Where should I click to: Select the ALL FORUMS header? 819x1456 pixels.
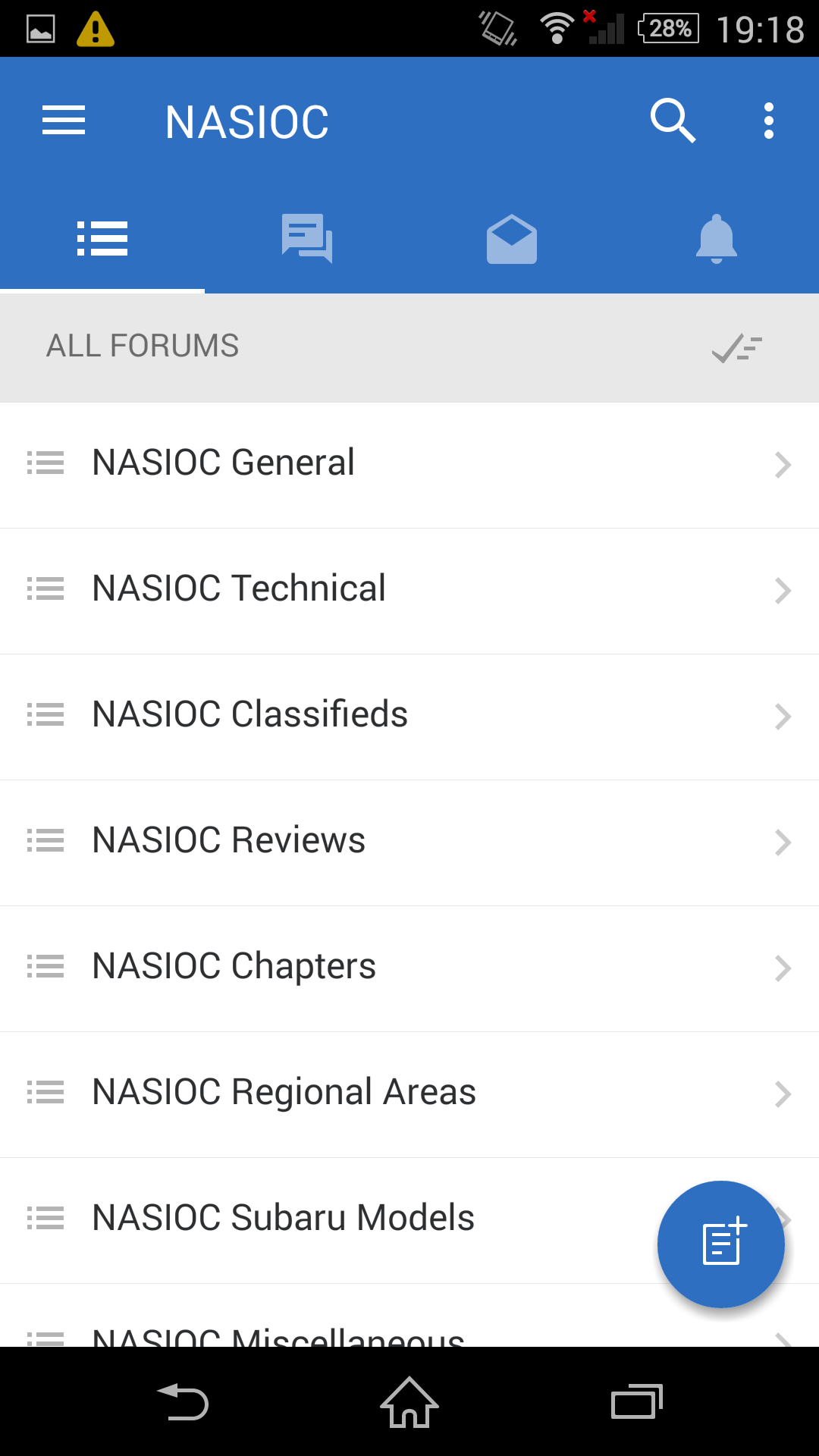(143, 347)
